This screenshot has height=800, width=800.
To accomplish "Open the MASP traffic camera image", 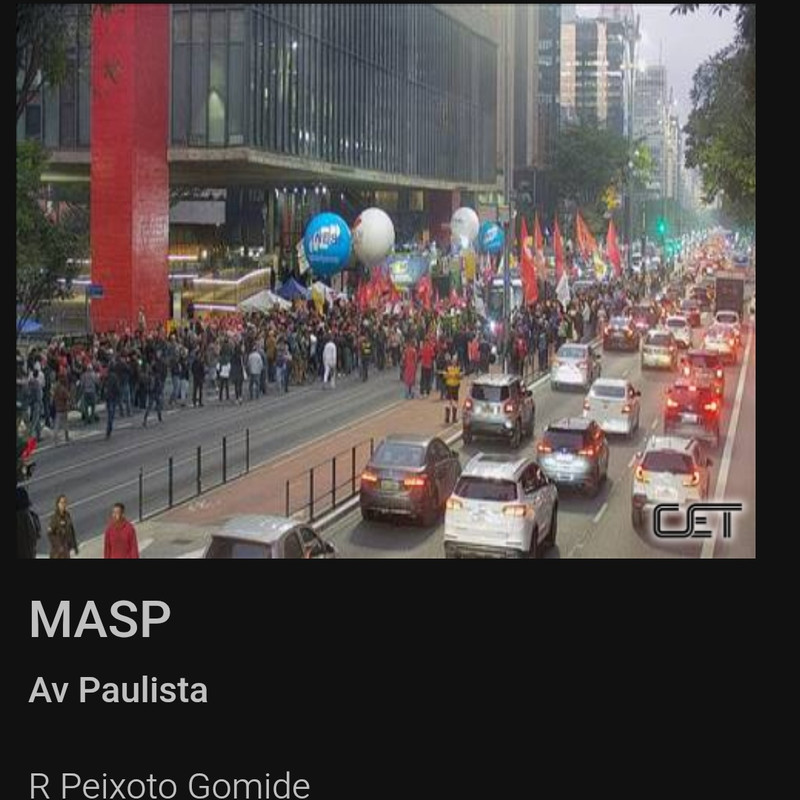I will (385, 280).
